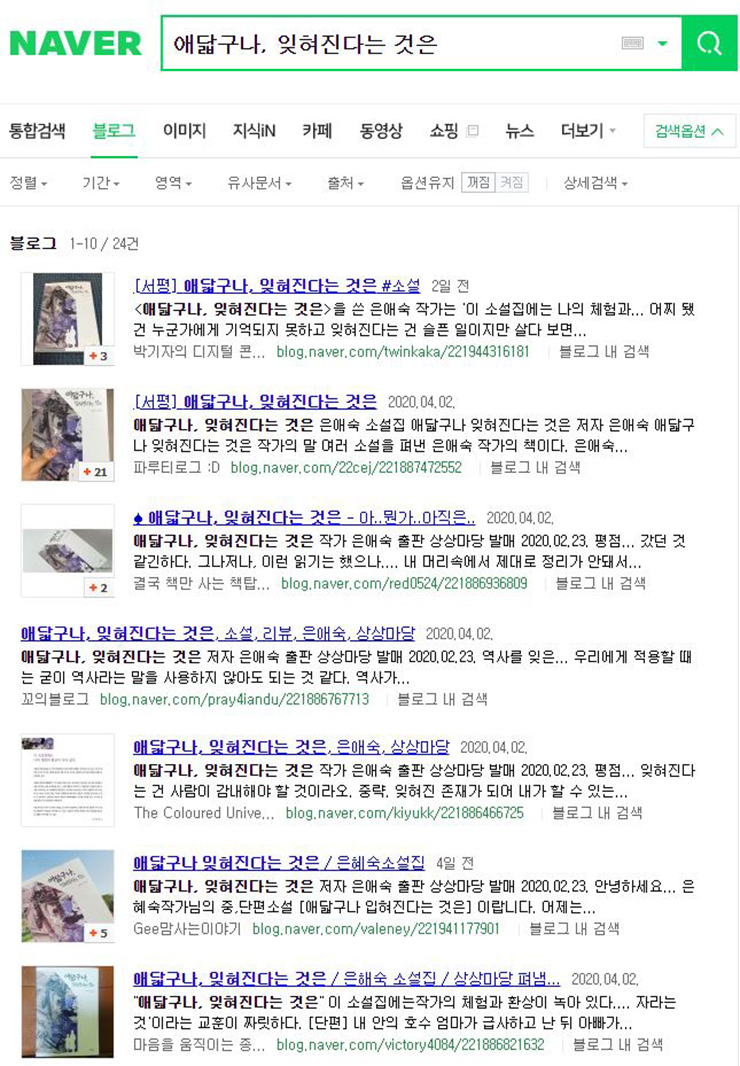The height and width of the screenshot is (1066, 740).
Task: Switch to the 지식iN tab
Action: click(254, 130)
